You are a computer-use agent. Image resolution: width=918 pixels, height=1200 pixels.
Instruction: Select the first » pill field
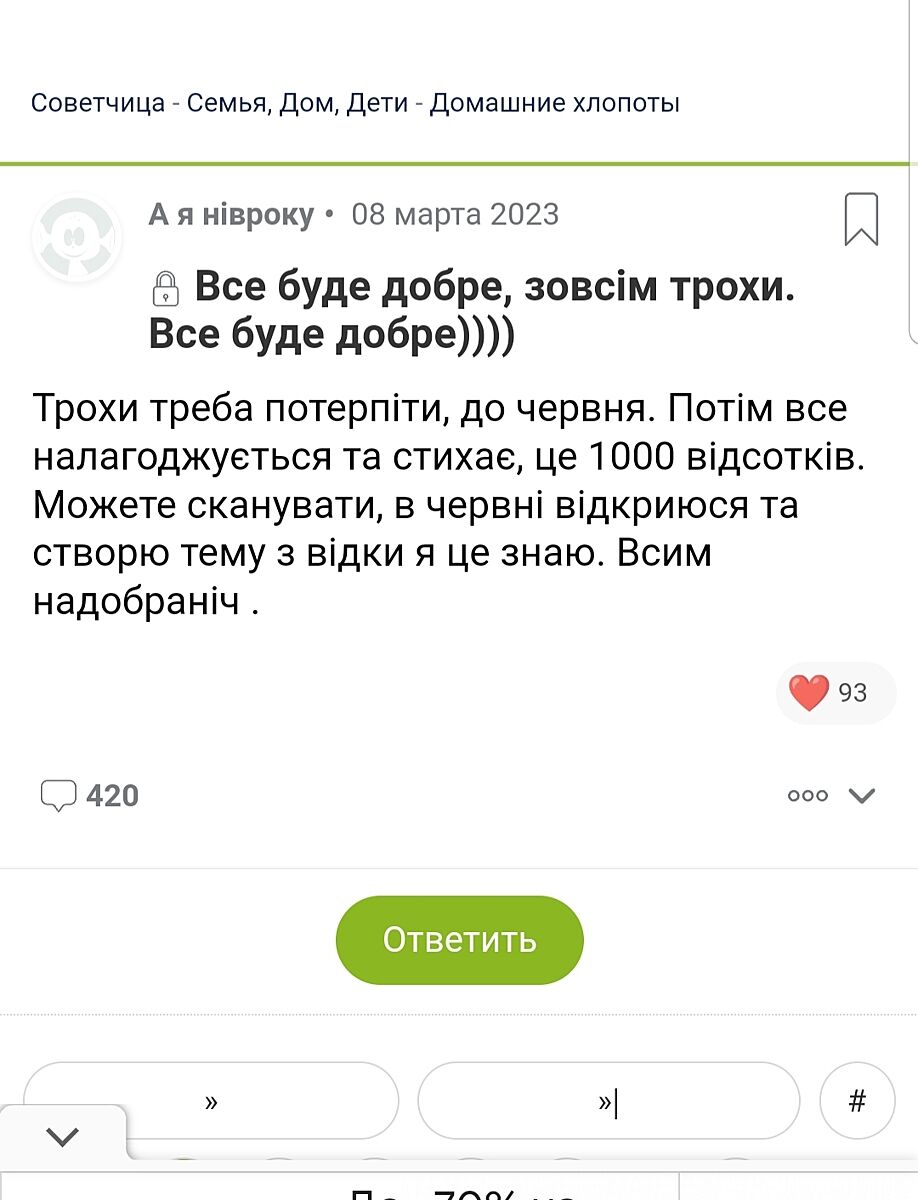[x=211, y=1102]
